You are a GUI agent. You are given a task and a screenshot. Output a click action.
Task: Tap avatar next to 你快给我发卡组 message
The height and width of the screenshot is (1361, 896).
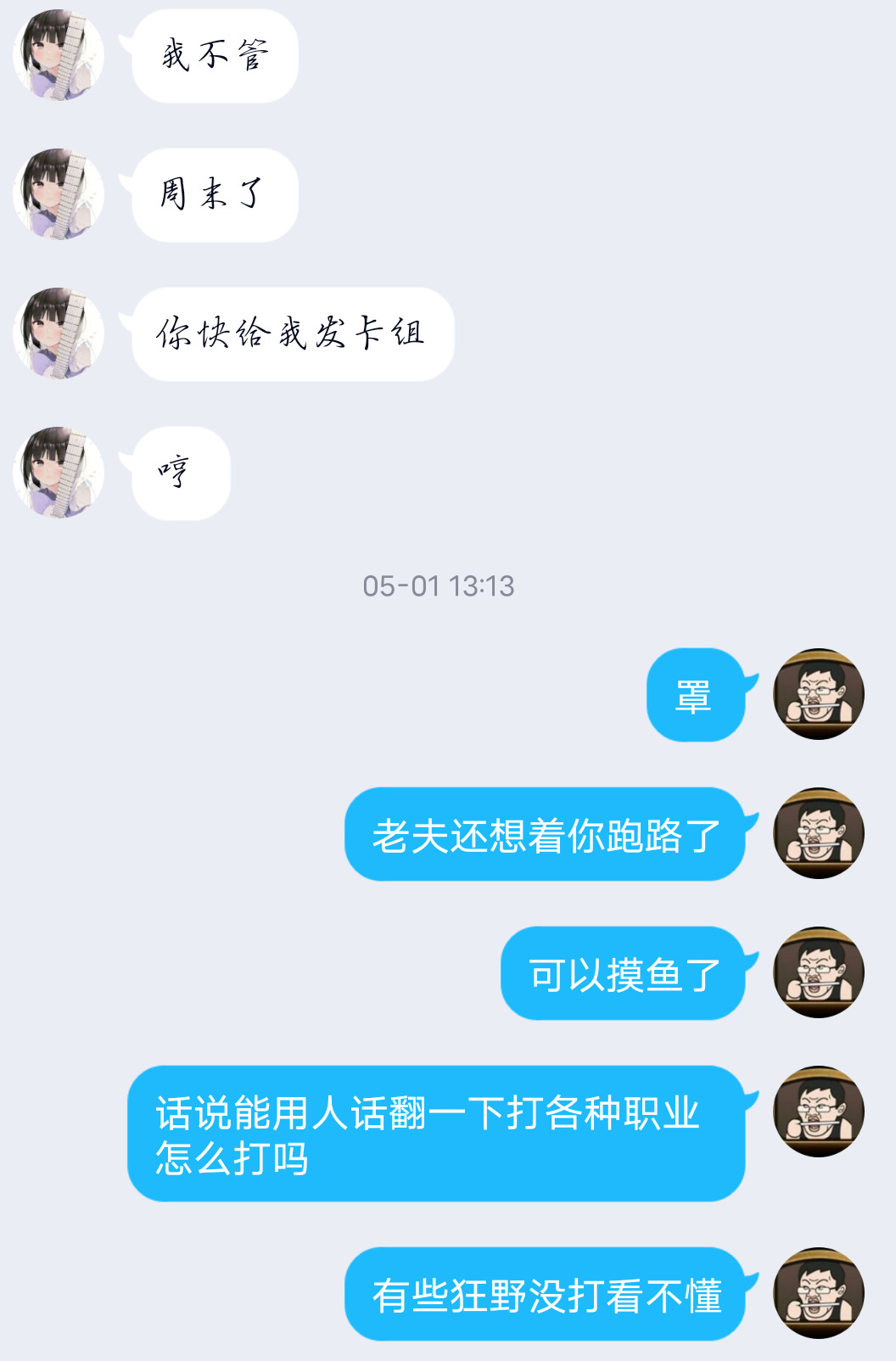59,333
